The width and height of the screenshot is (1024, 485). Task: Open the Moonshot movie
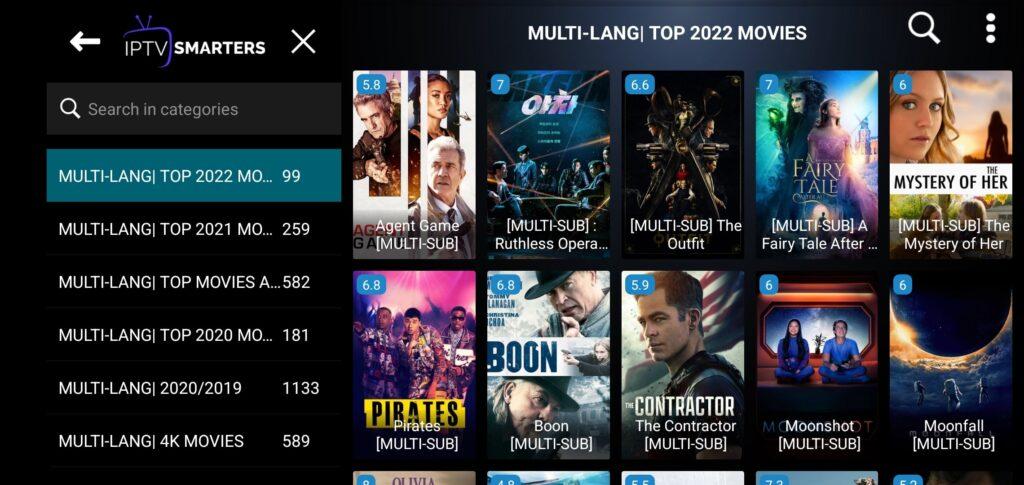click(817, 365)
